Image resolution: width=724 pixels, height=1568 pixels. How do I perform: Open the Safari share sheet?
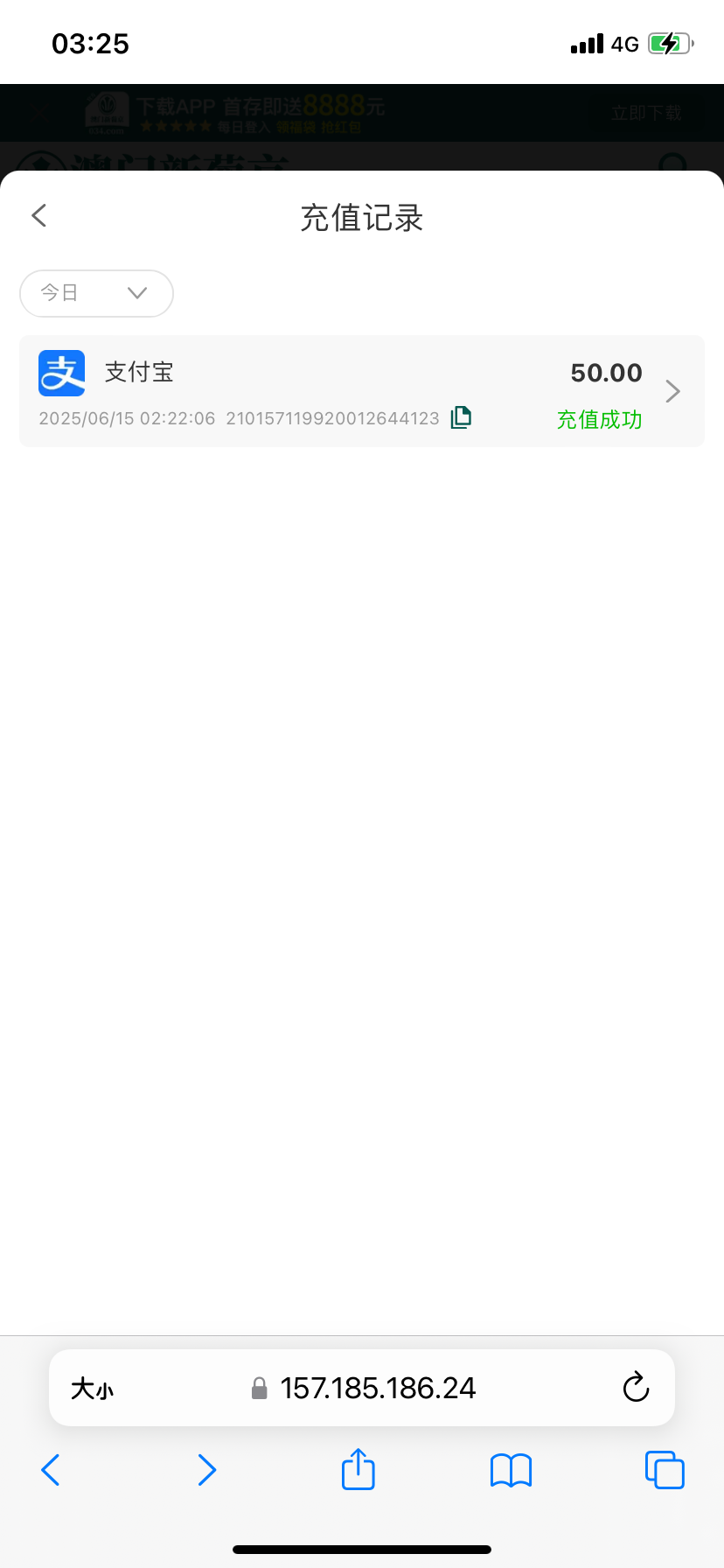point(358,1469)
